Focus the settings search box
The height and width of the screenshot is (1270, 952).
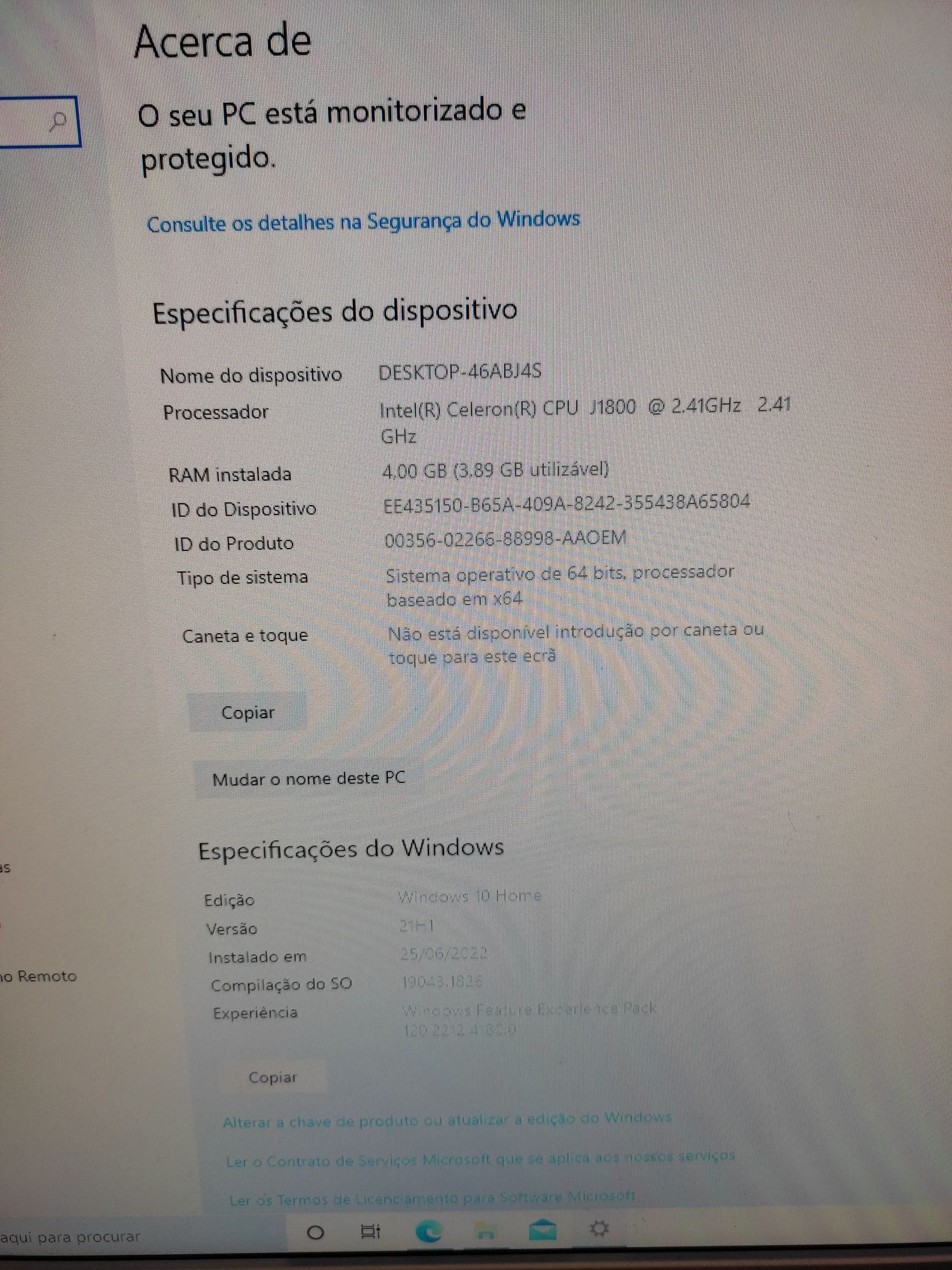pos(32,121)
